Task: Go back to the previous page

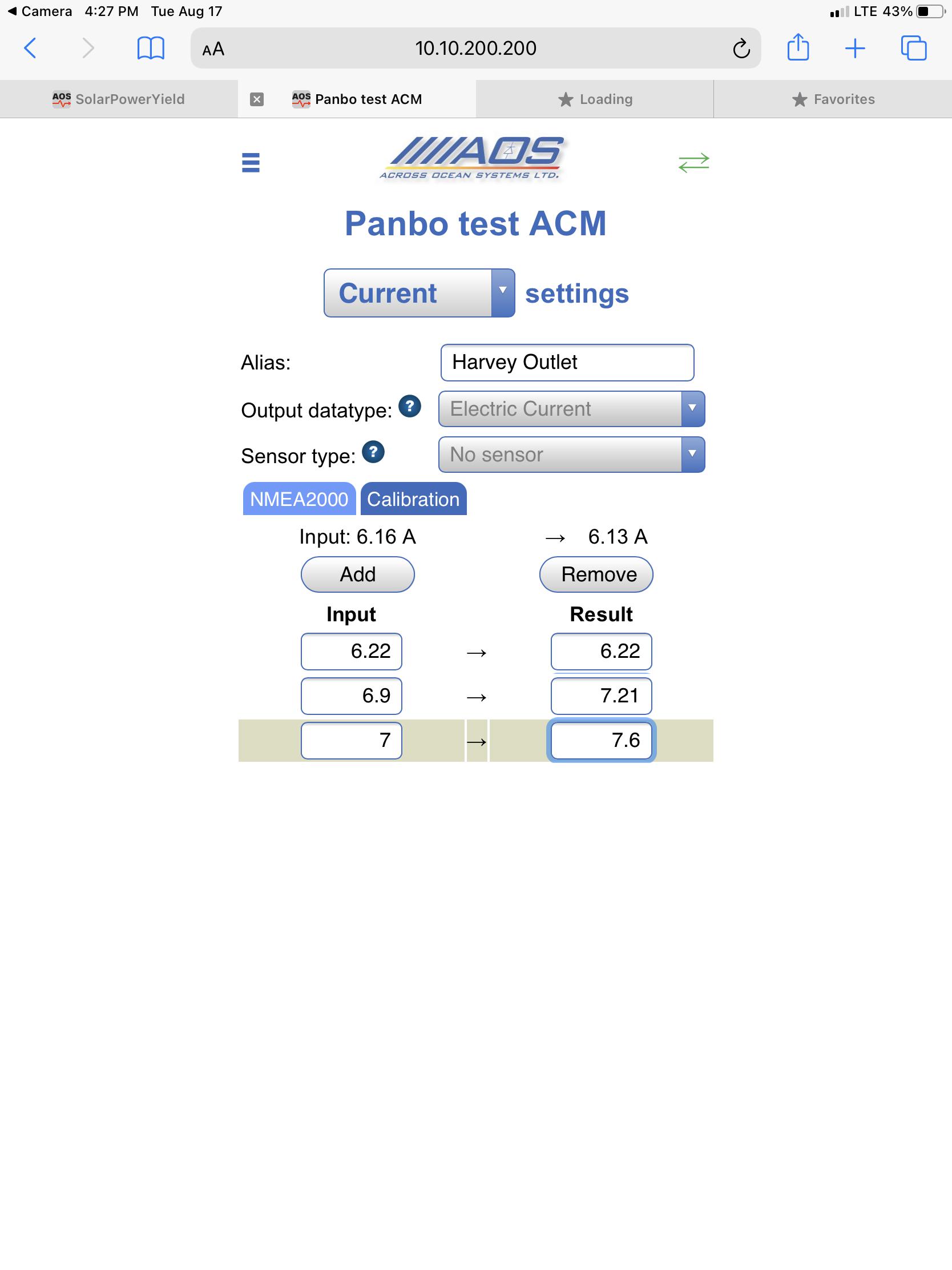Action: click(x=30, y=48)
